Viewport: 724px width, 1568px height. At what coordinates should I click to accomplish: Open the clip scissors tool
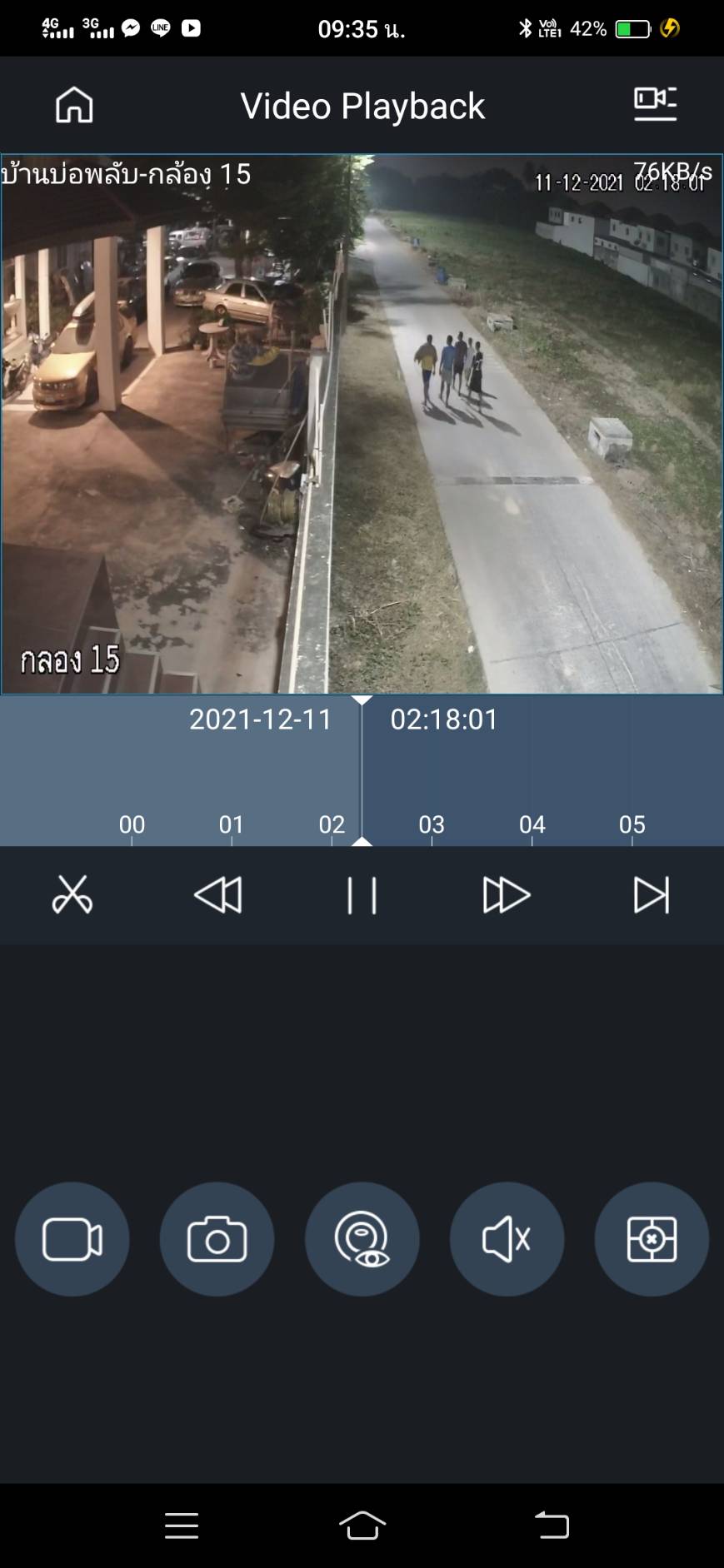tap(72, 895)
